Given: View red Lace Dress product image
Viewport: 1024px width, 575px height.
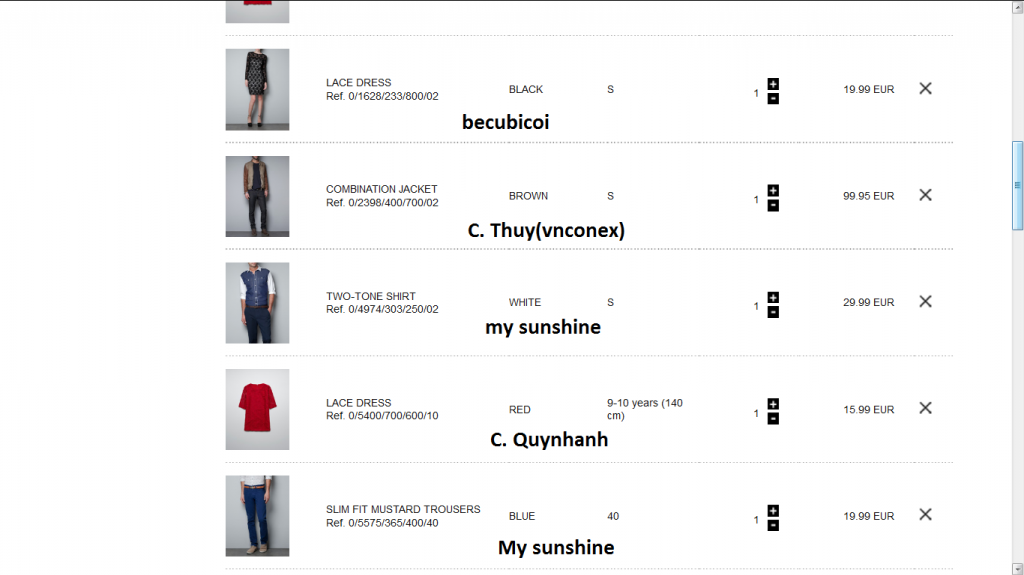Looking at the screenshot, I should click(257, 409).
